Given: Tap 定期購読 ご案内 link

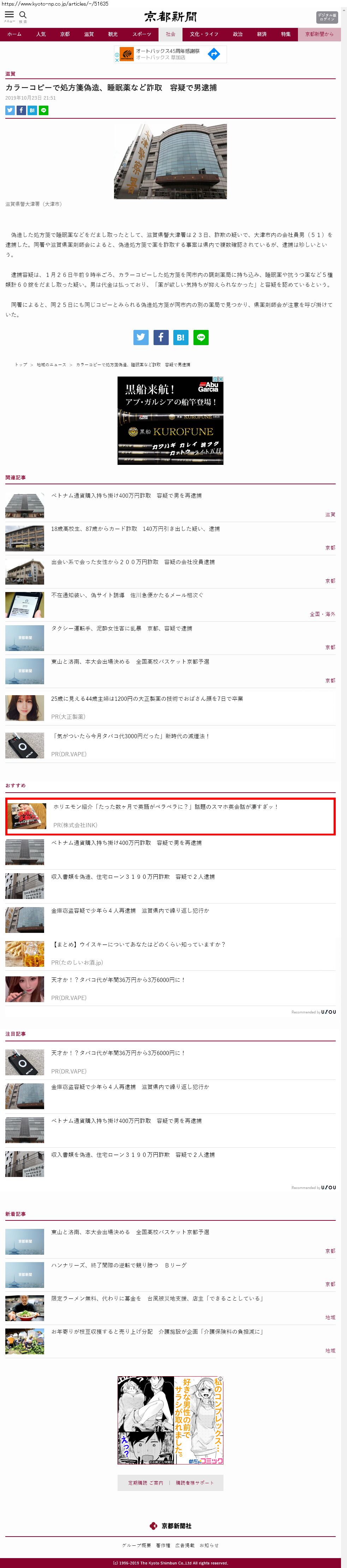Looking at the screenshot, I should tap(145, 1483).
